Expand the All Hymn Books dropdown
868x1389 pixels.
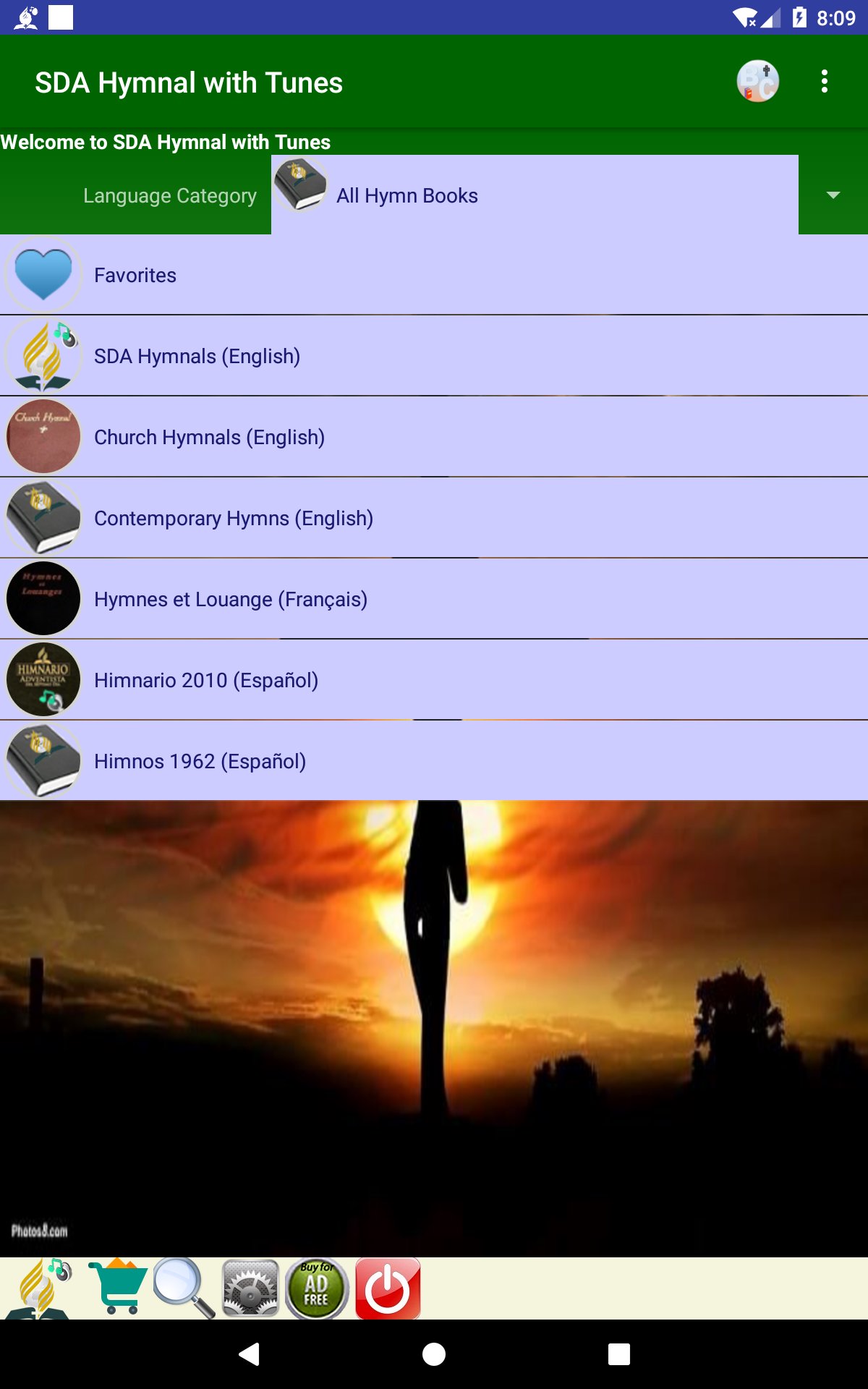click(x=833, y=195)
